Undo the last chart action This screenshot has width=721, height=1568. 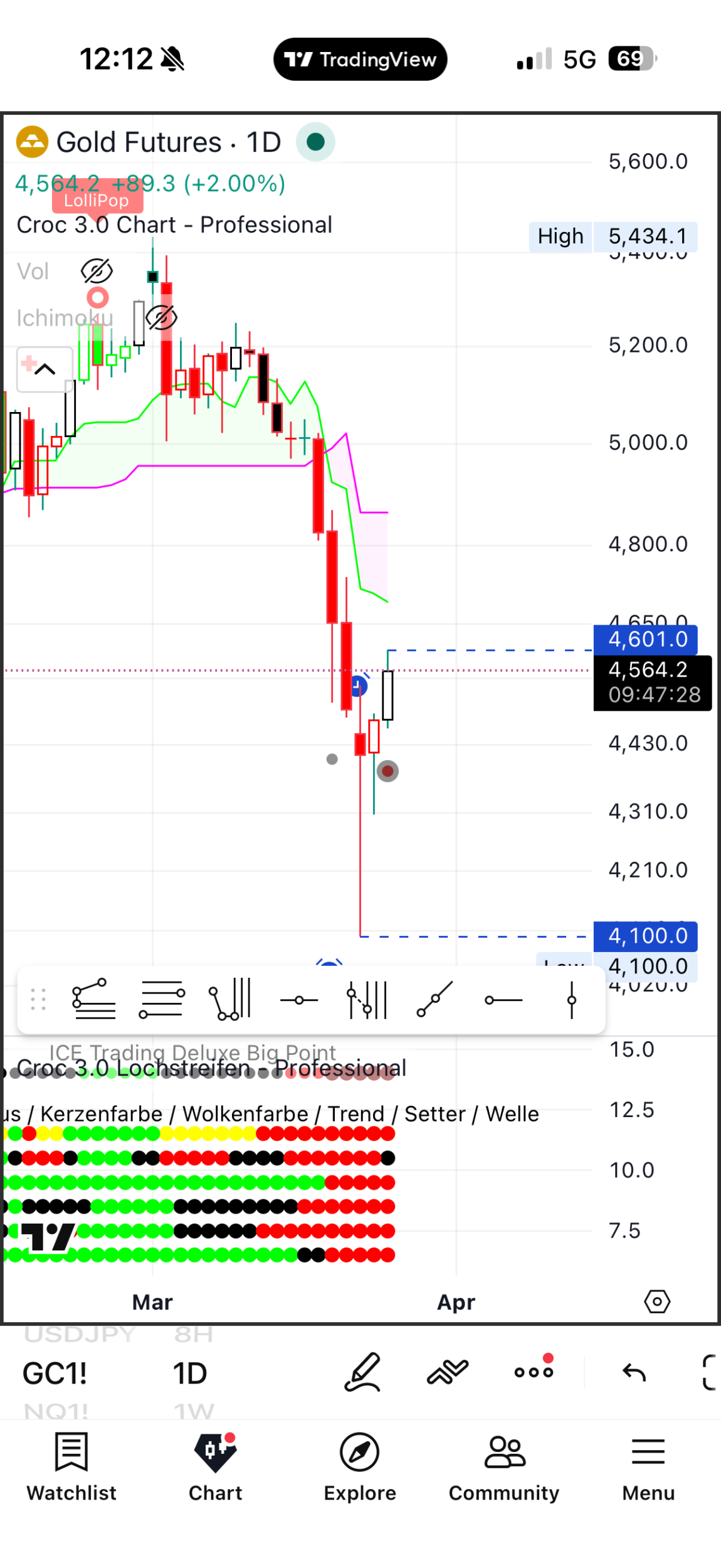634,1372
